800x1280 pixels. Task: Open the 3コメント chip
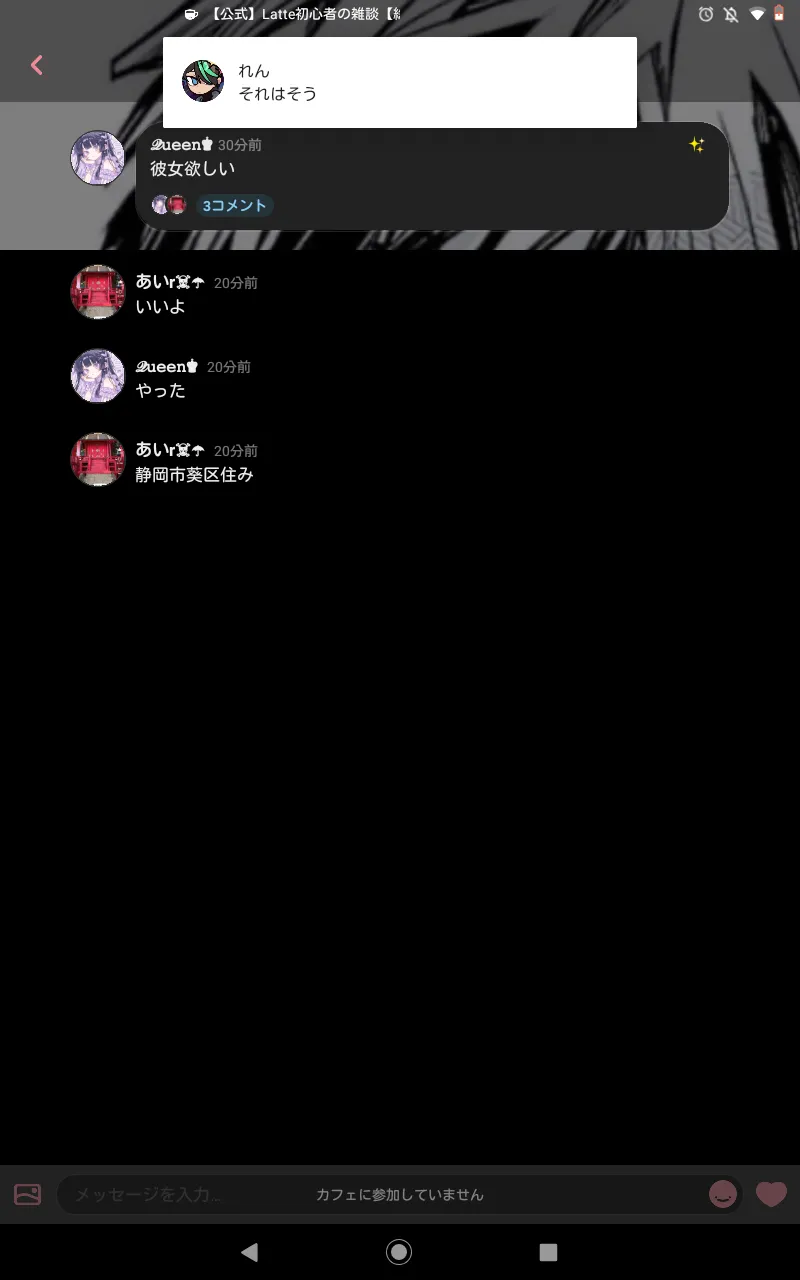[234, 205]
